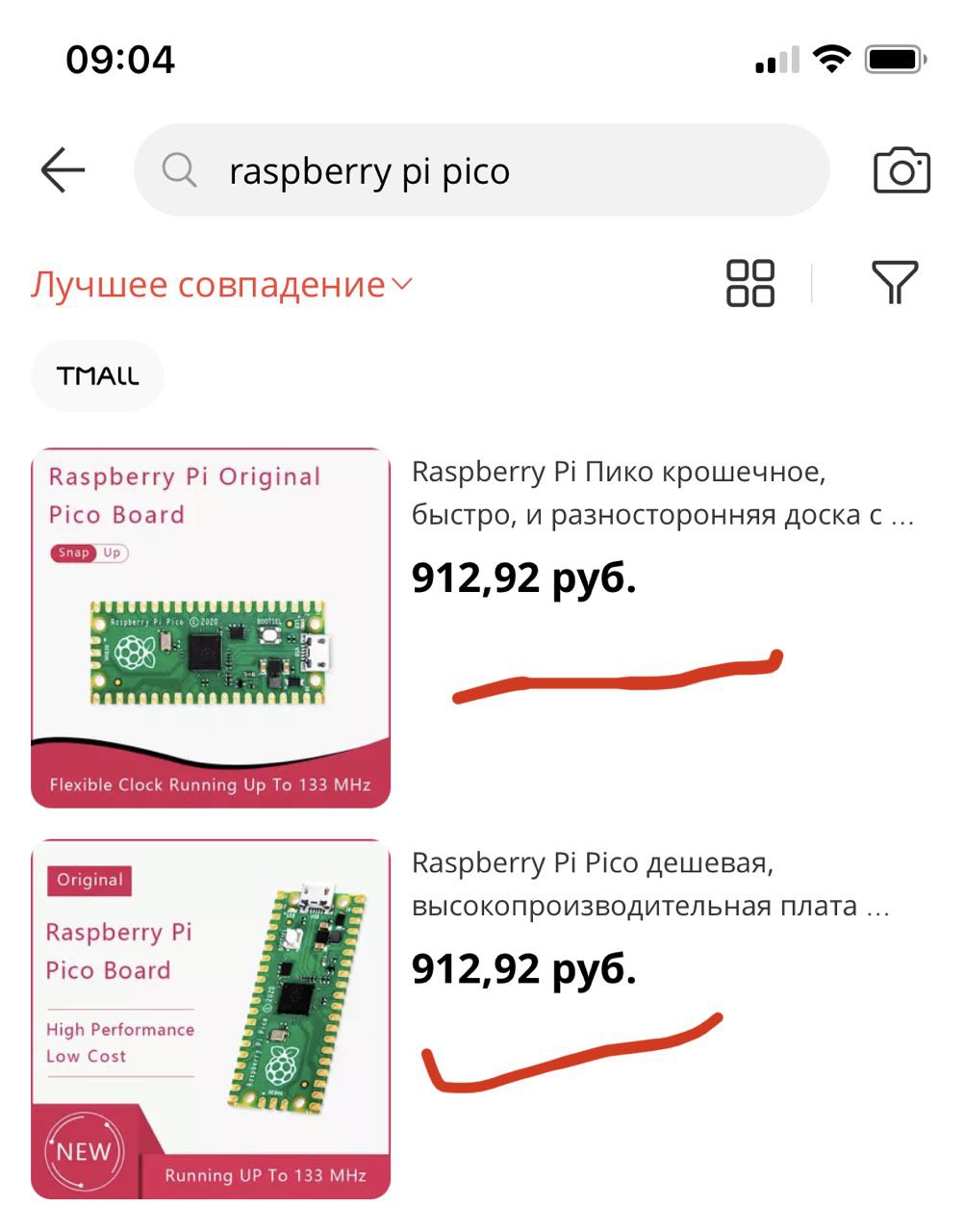The width and height of the screenshot is (964, 1232).
Task: Switch to grid view layout
Action: [749, 283]
